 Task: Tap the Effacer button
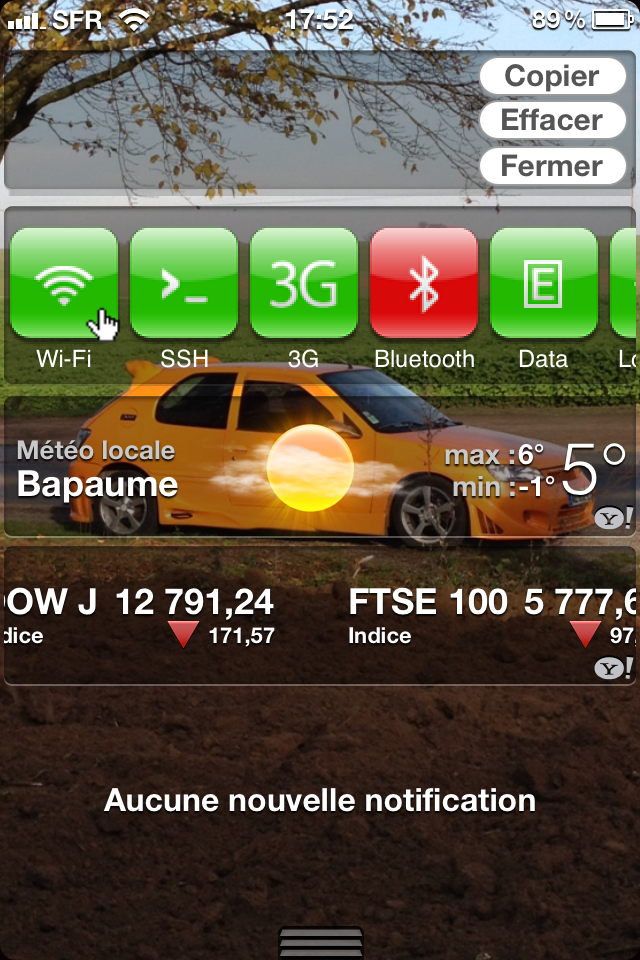pyautogui.click(x=552, y=121)
